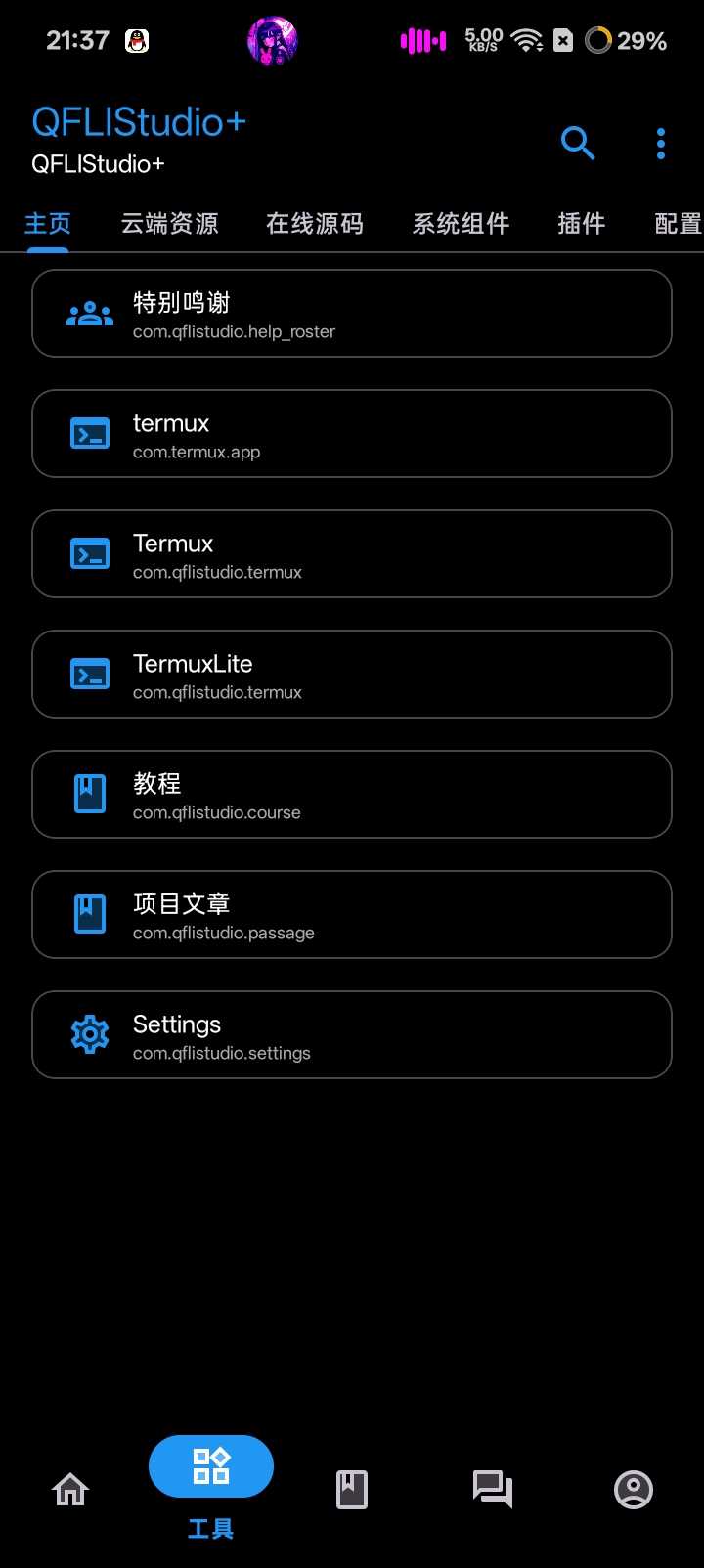Image resolution: width=704 pixels, height=1568 pixels.
Task: Switch to the bookmark tab in bottom navigation
Action: (352, 1490)
